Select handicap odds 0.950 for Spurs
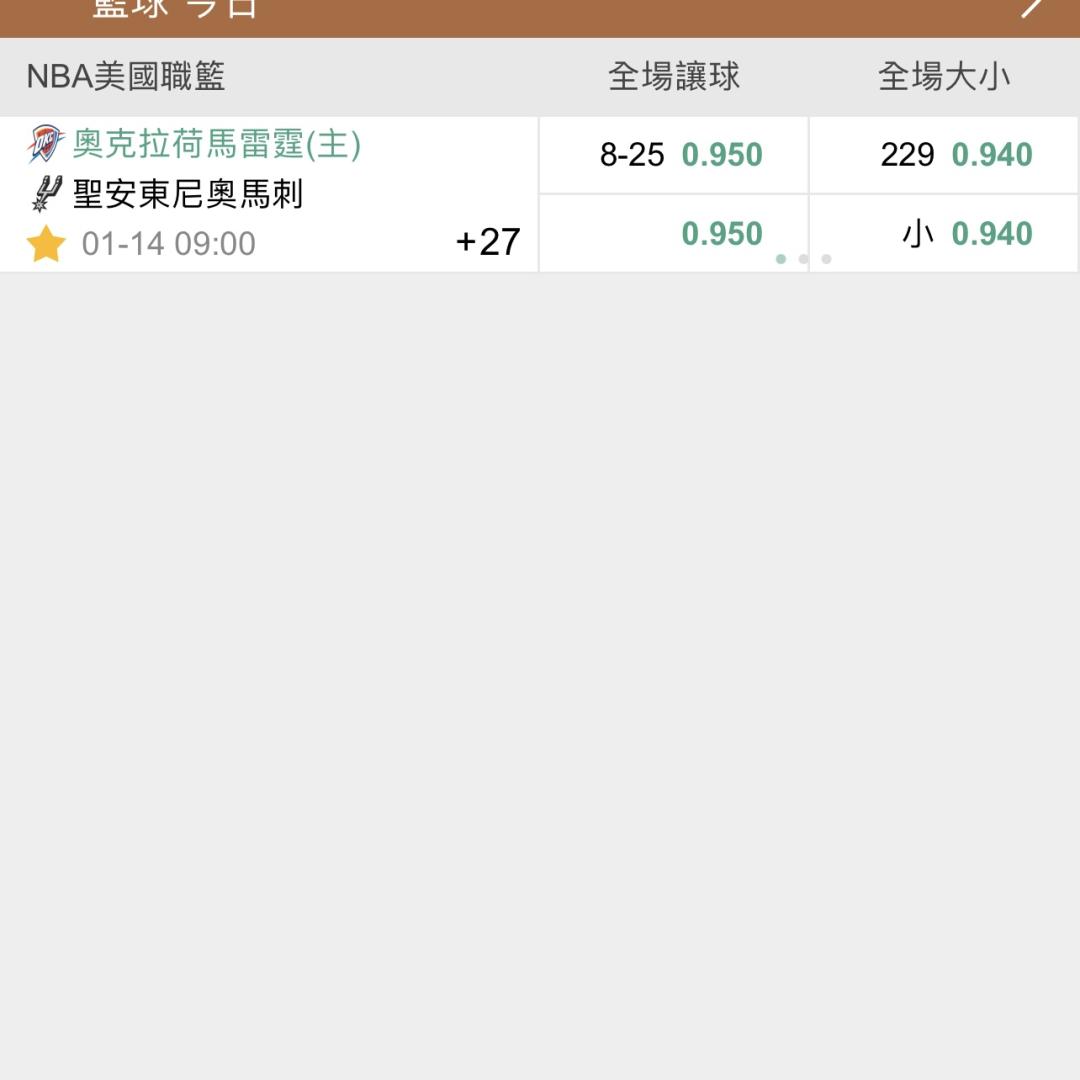This screenshot has height=1080, width=1080. [675, 233]
